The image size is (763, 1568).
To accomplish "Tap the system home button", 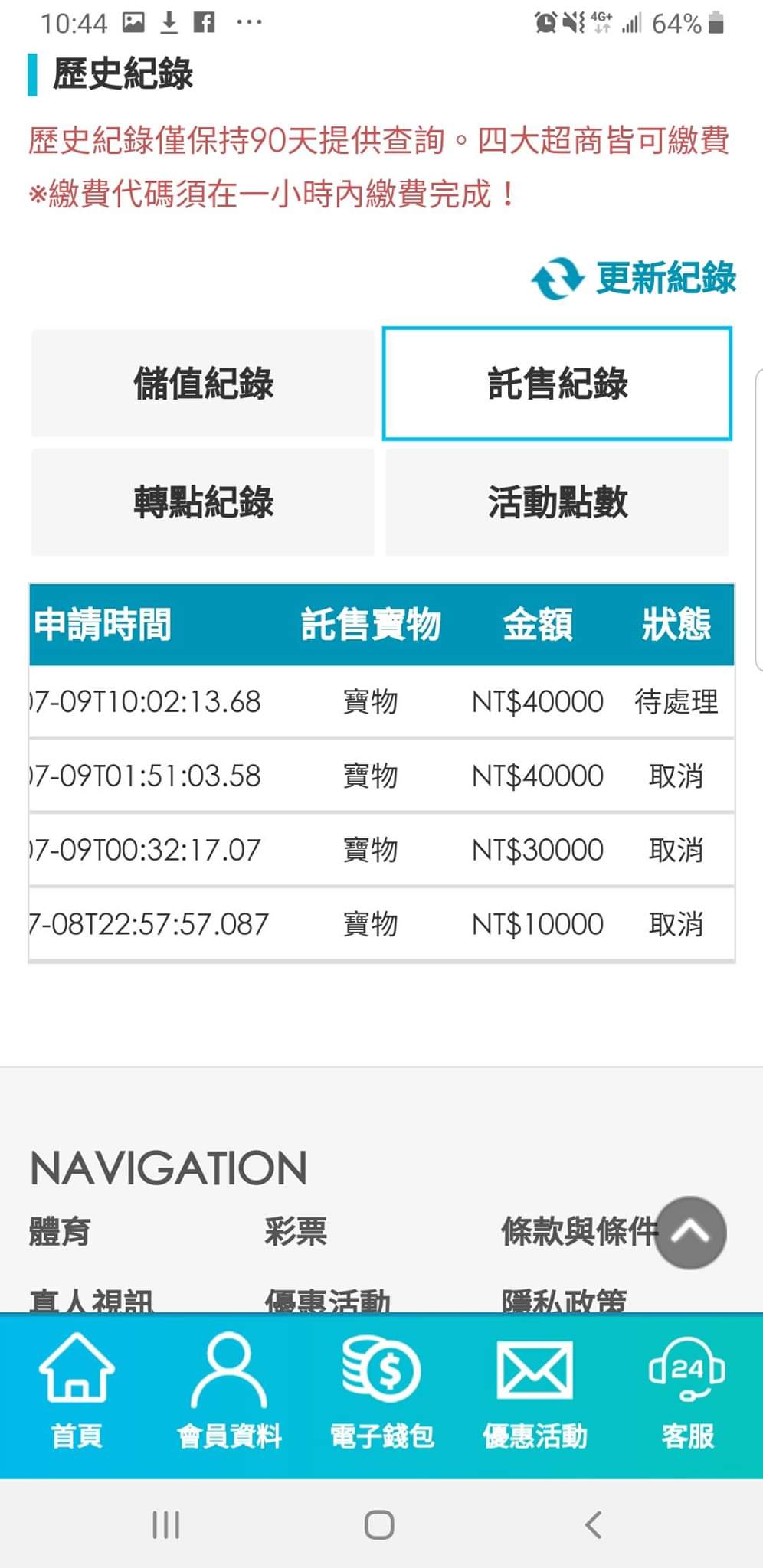I will pyautogui.click(x=379, y=1524).
